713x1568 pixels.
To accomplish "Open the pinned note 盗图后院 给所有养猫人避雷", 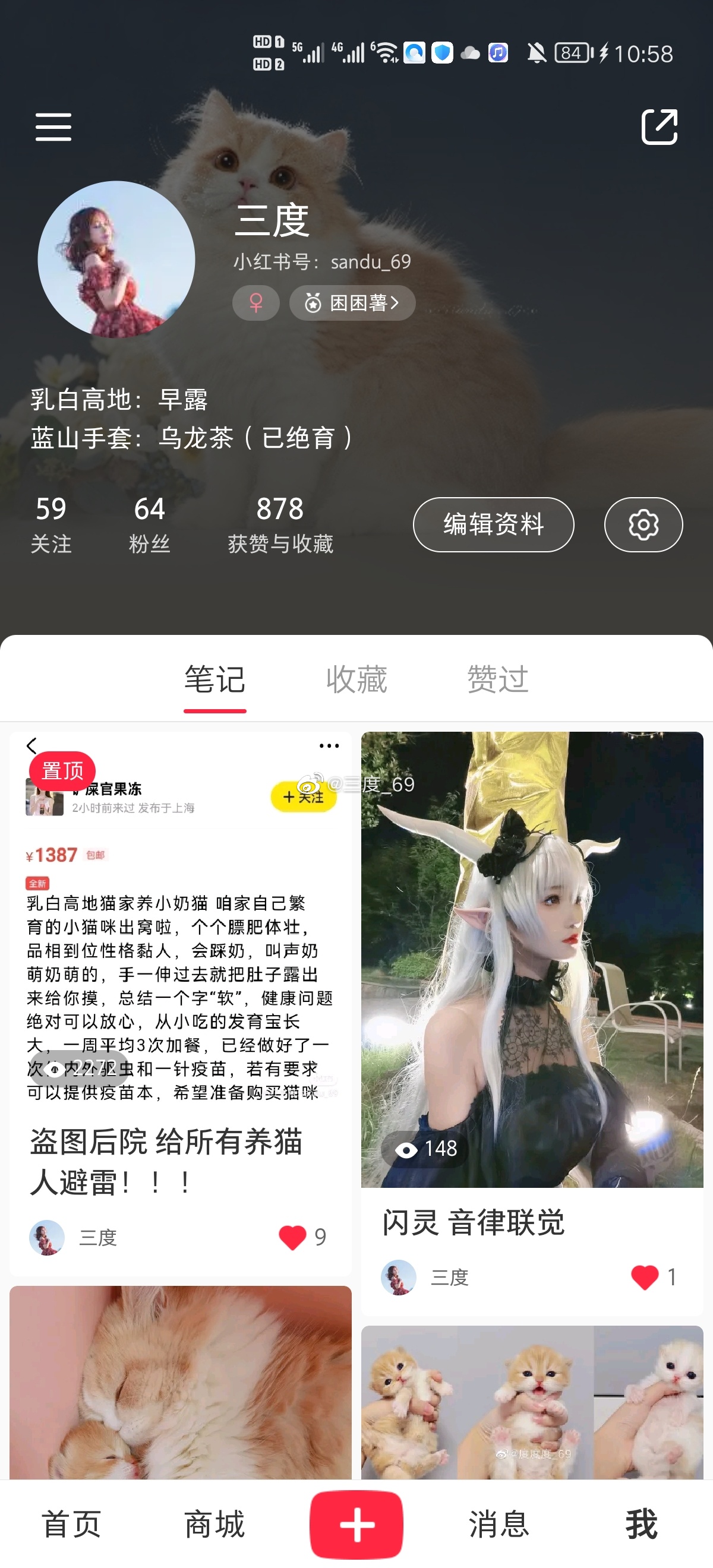I will pos(180,974).
